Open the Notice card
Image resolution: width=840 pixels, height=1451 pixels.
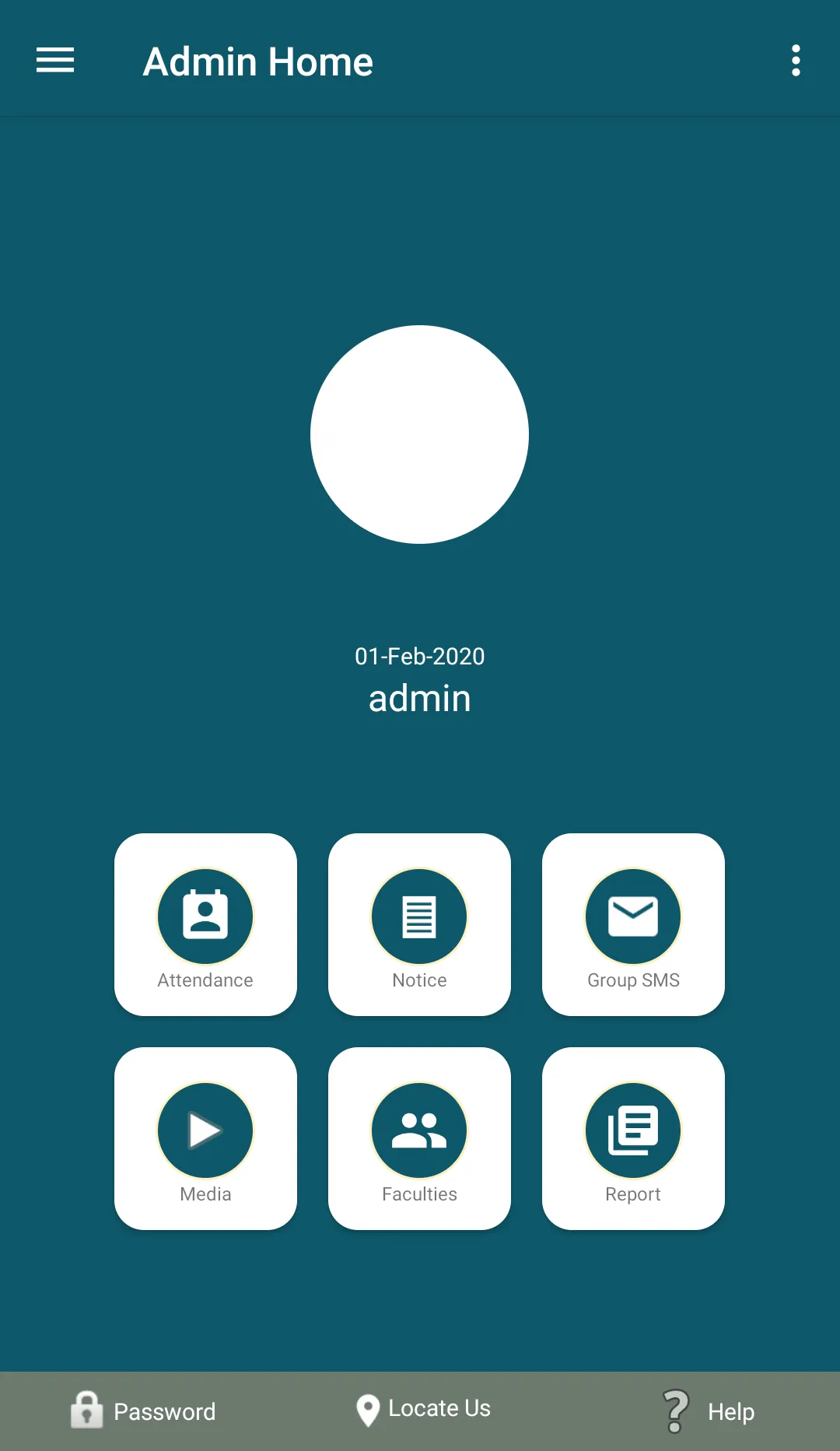tap(419, 924)
